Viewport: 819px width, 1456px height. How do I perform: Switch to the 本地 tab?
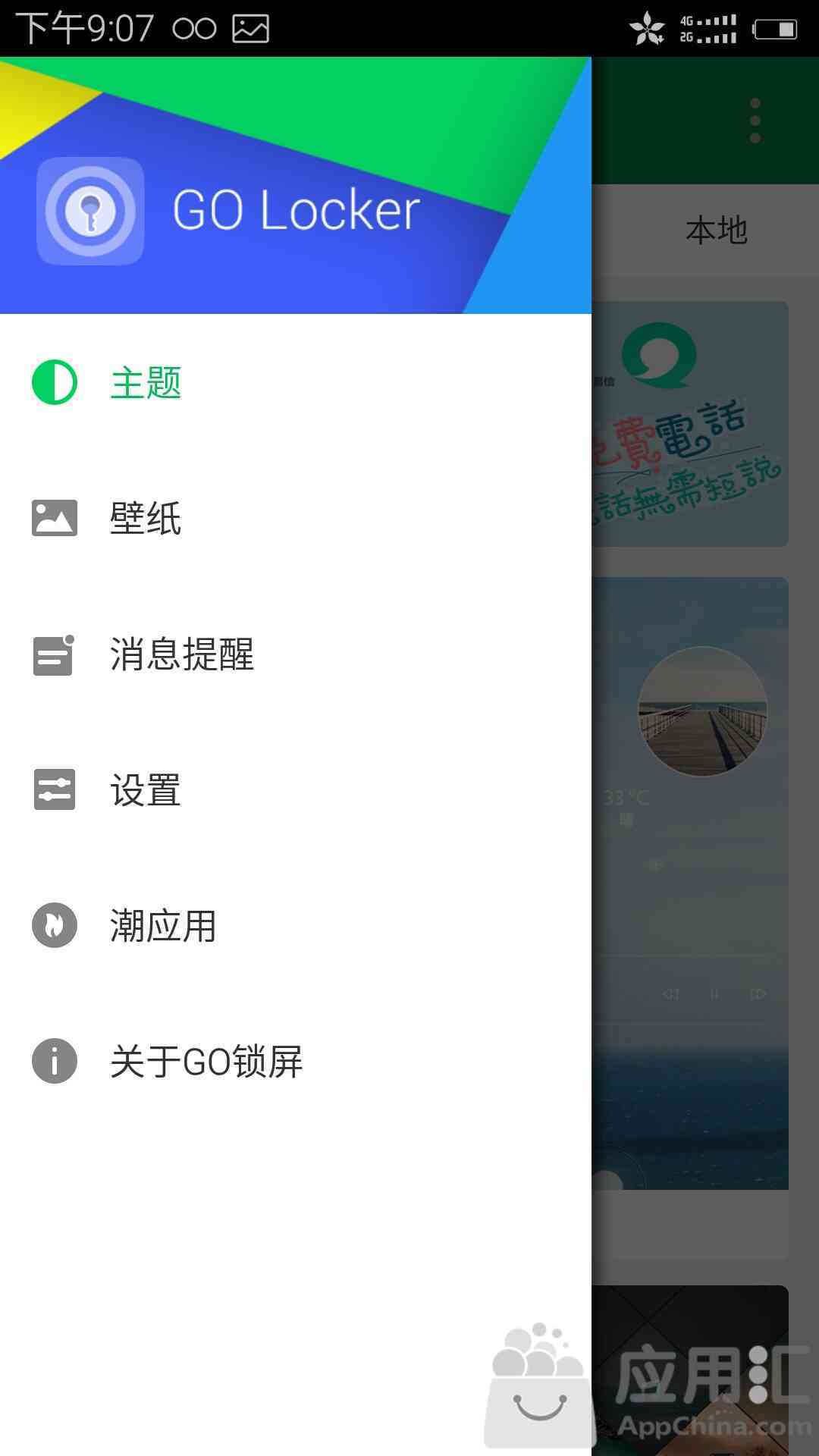point(716,231)
